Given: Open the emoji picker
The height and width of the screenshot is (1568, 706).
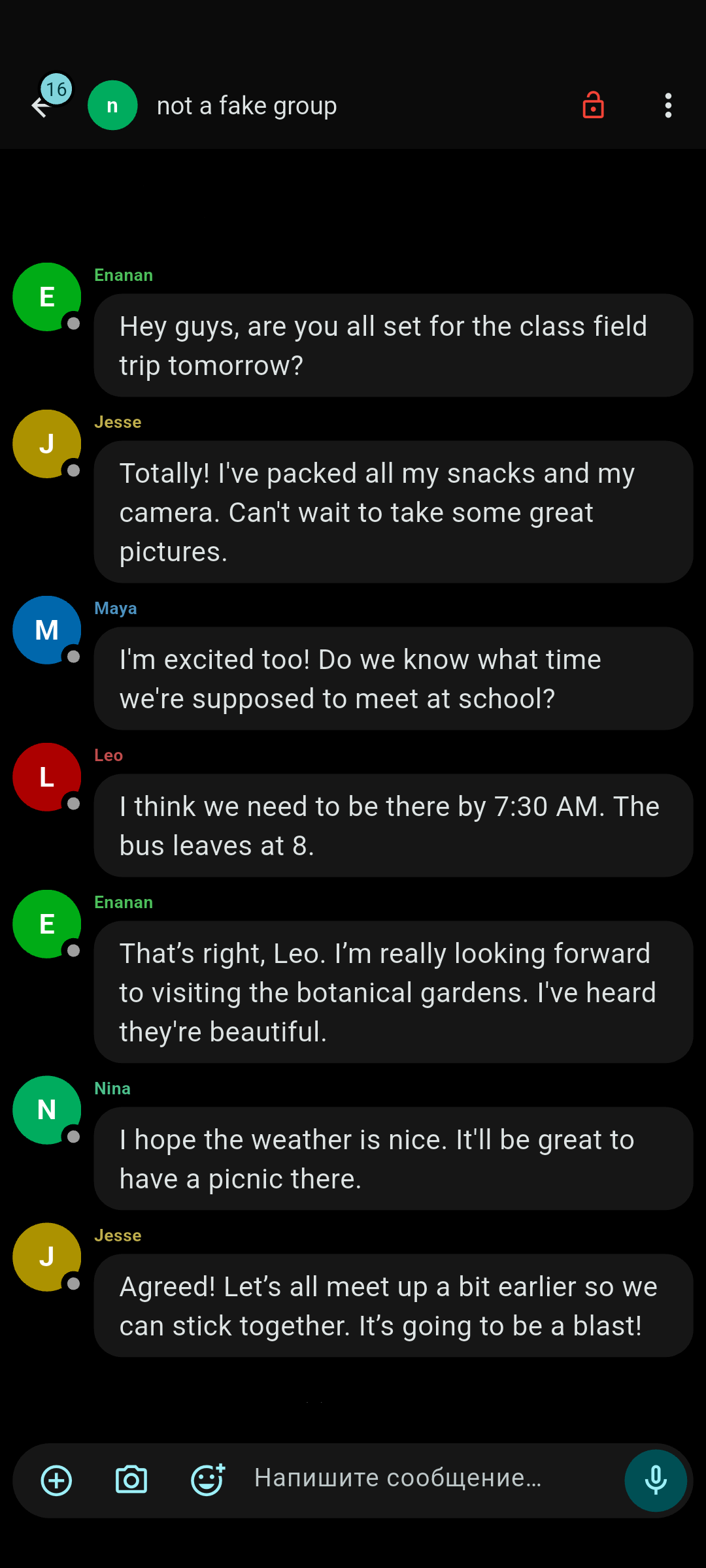Looking at the screenshot, I should point(207,1480).
